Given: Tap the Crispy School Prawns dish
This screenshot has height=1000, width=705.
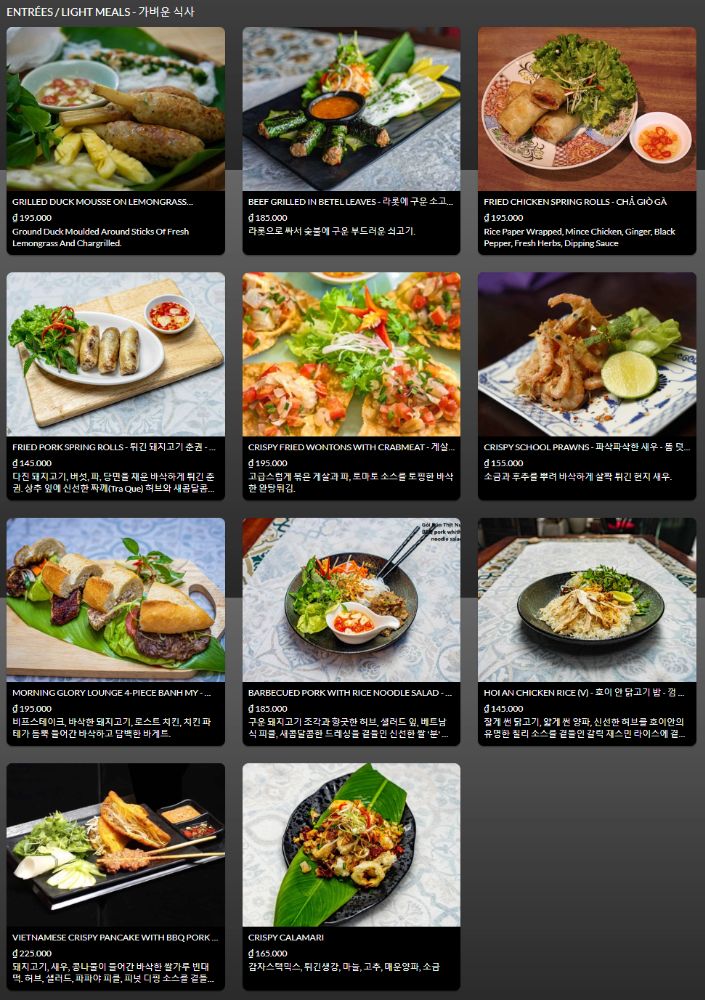Looking at the screenshot, I should [x=587, y=385].
